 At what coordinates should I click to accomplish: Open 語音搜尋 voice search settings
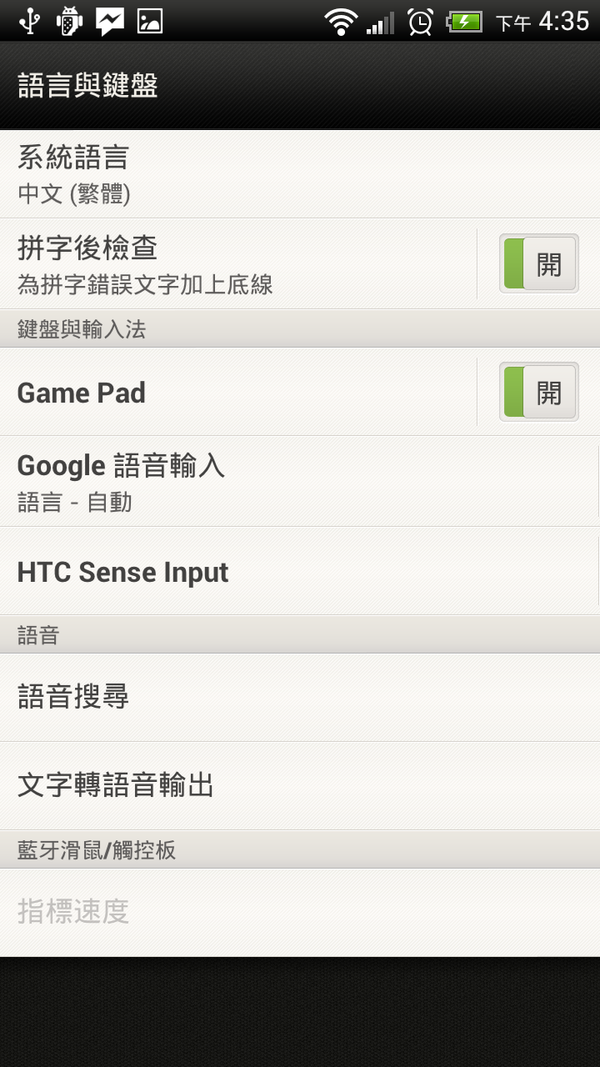[300, 697]
